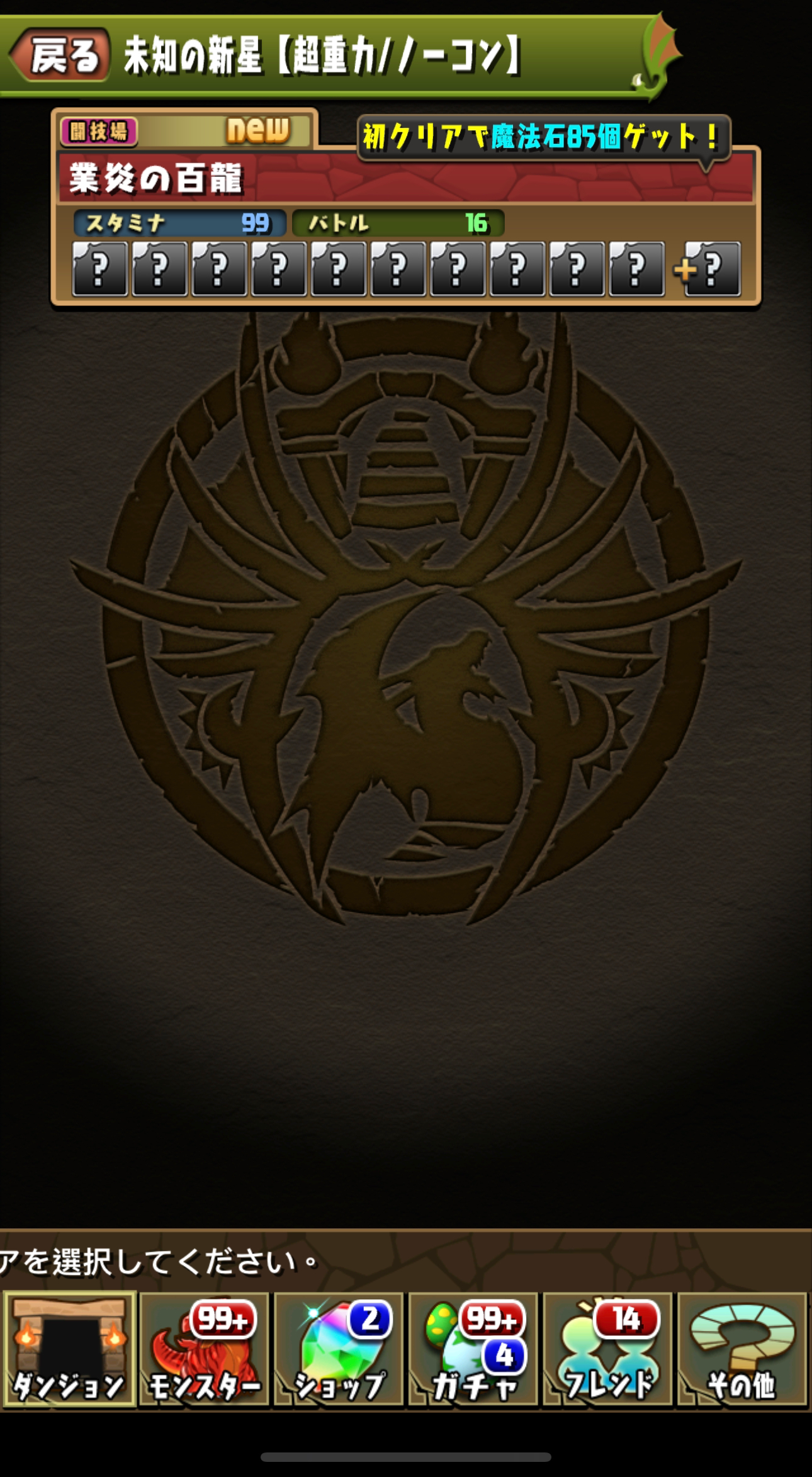Switch to the フレンド tab
This screenshot has height=1477, width=812.
click(x=608, y=1349)
